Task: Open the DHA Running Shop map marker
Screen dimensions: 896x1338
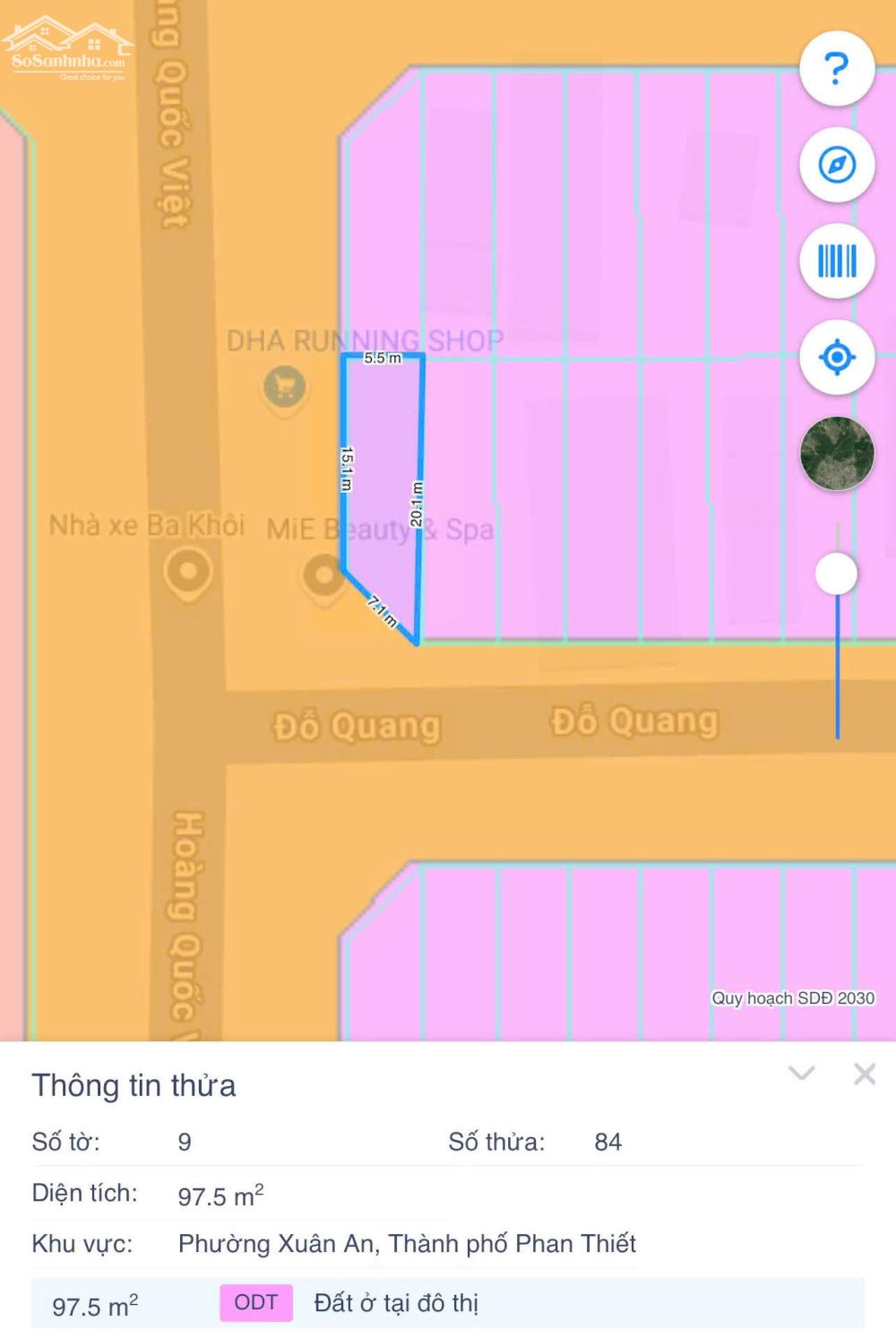Action: 285,388
